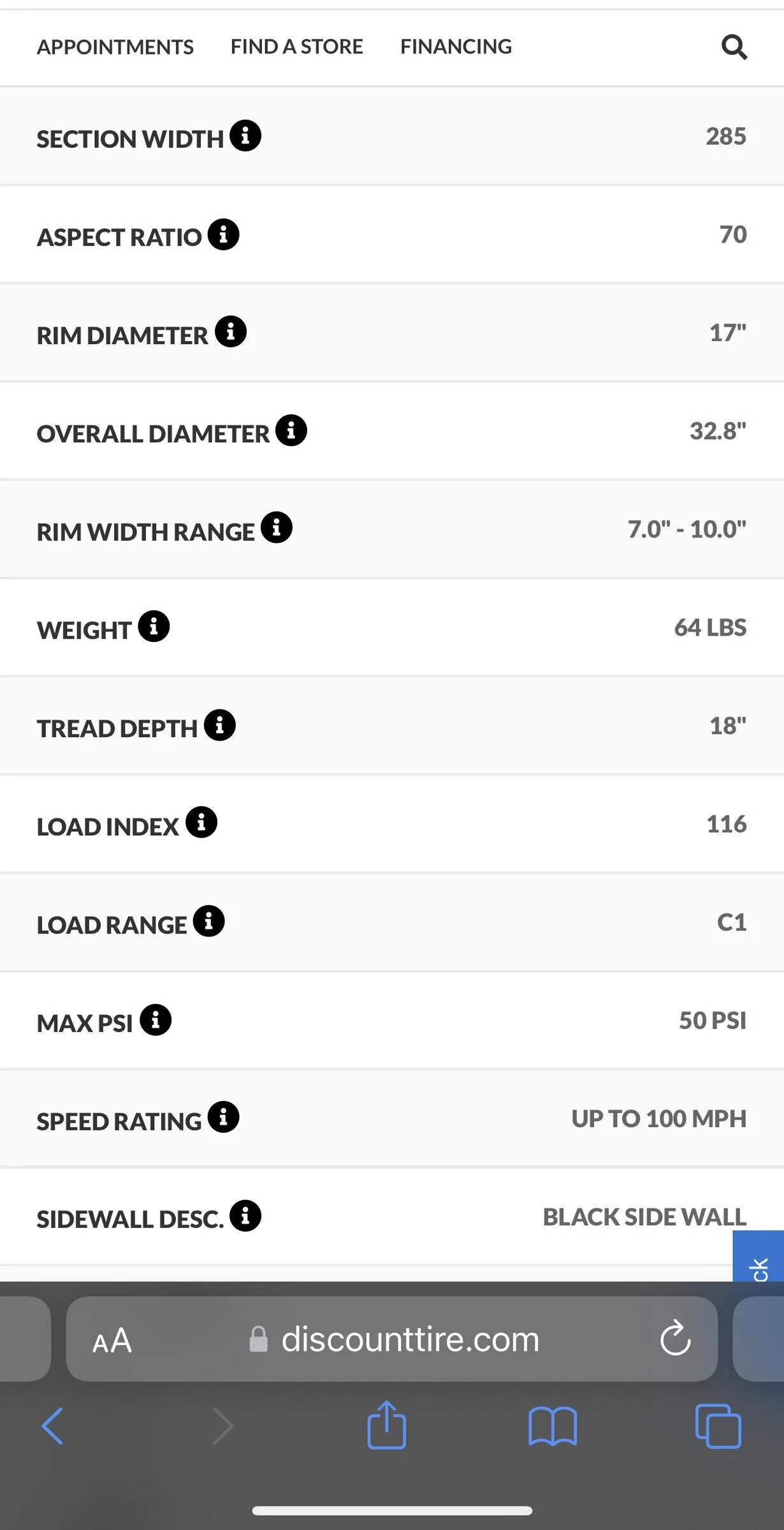Show Weight info tooltip
Screen dimensions: 784x1530
(x=154, y=626)
